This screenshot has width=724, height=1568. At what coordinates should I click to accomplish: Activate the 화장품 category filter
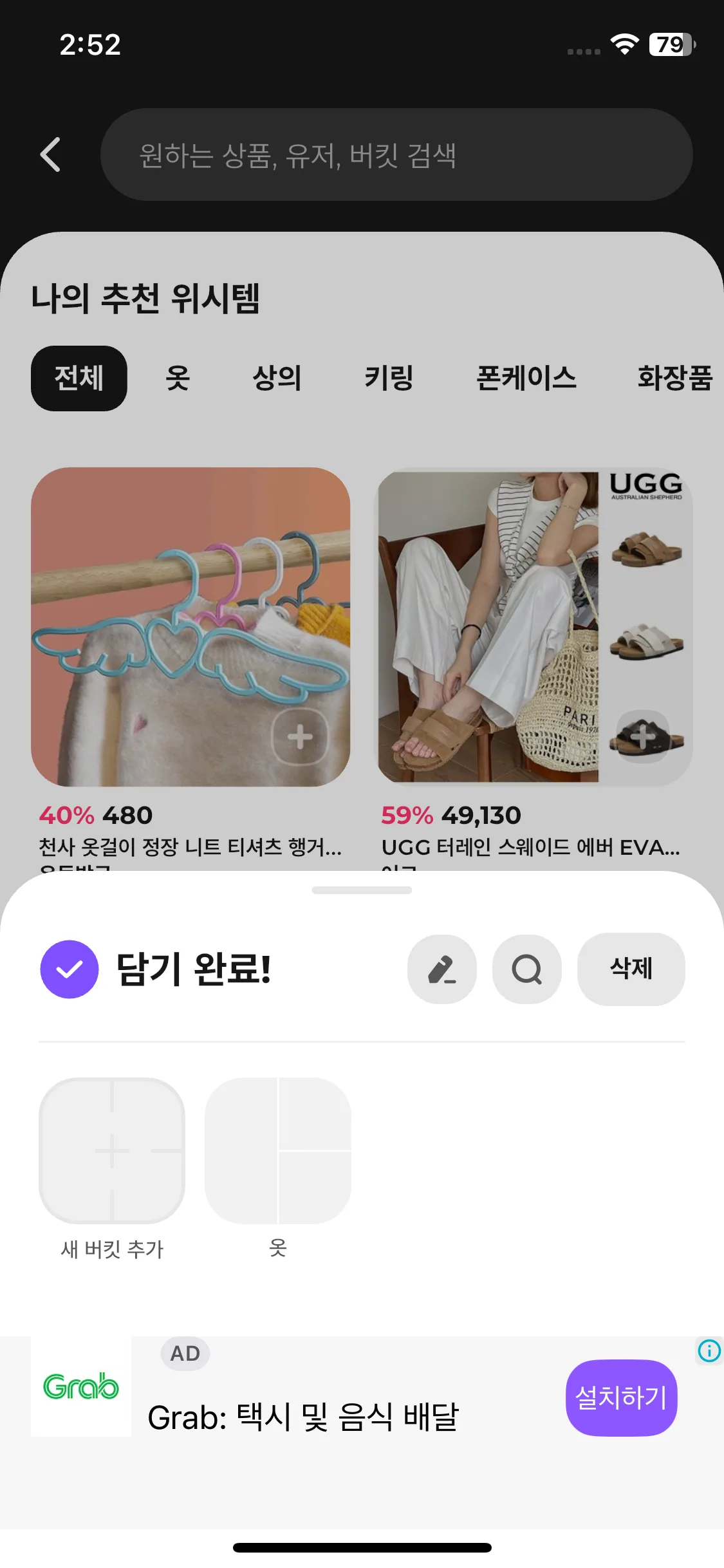coord(676,378)
